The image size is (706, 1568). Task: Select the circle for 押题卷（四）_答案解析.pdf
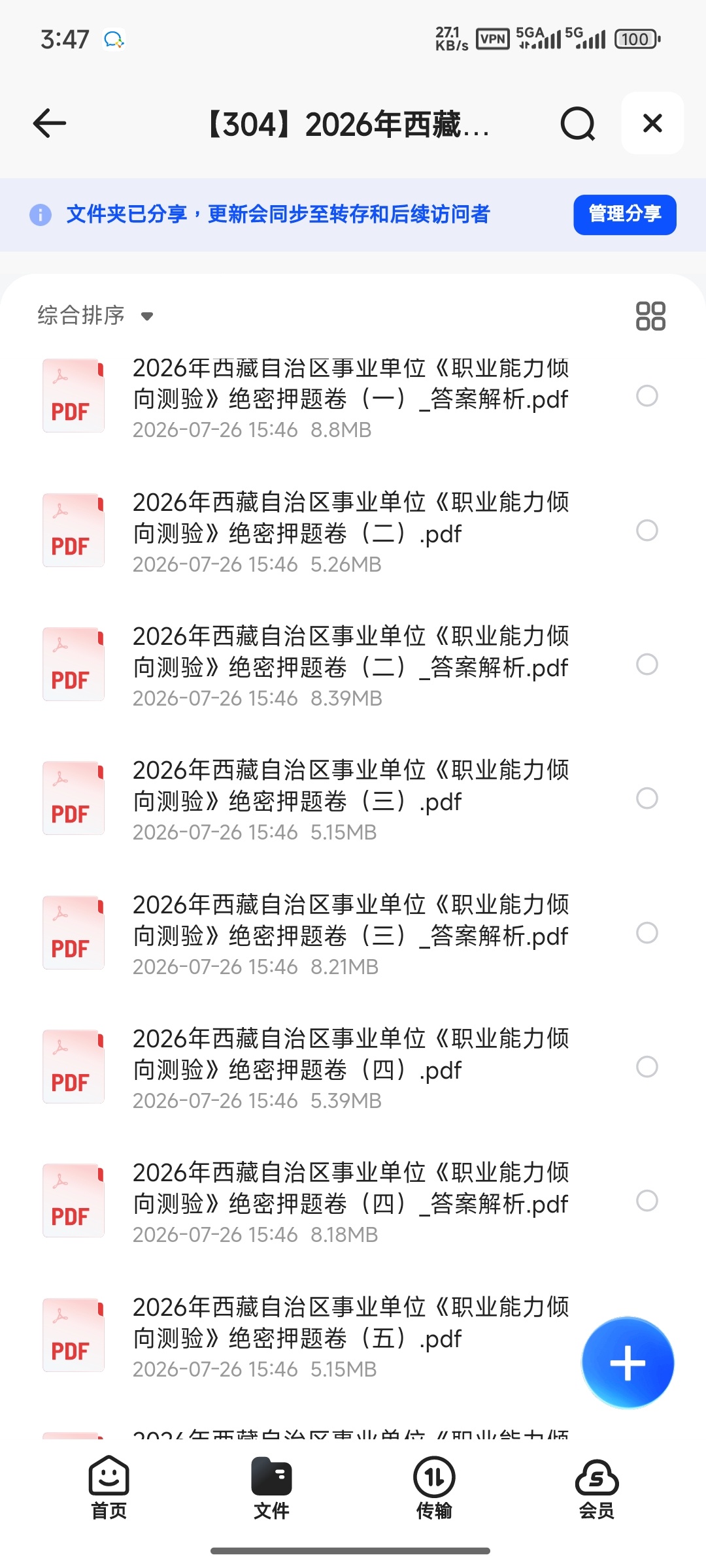[x=647, y=1201]
